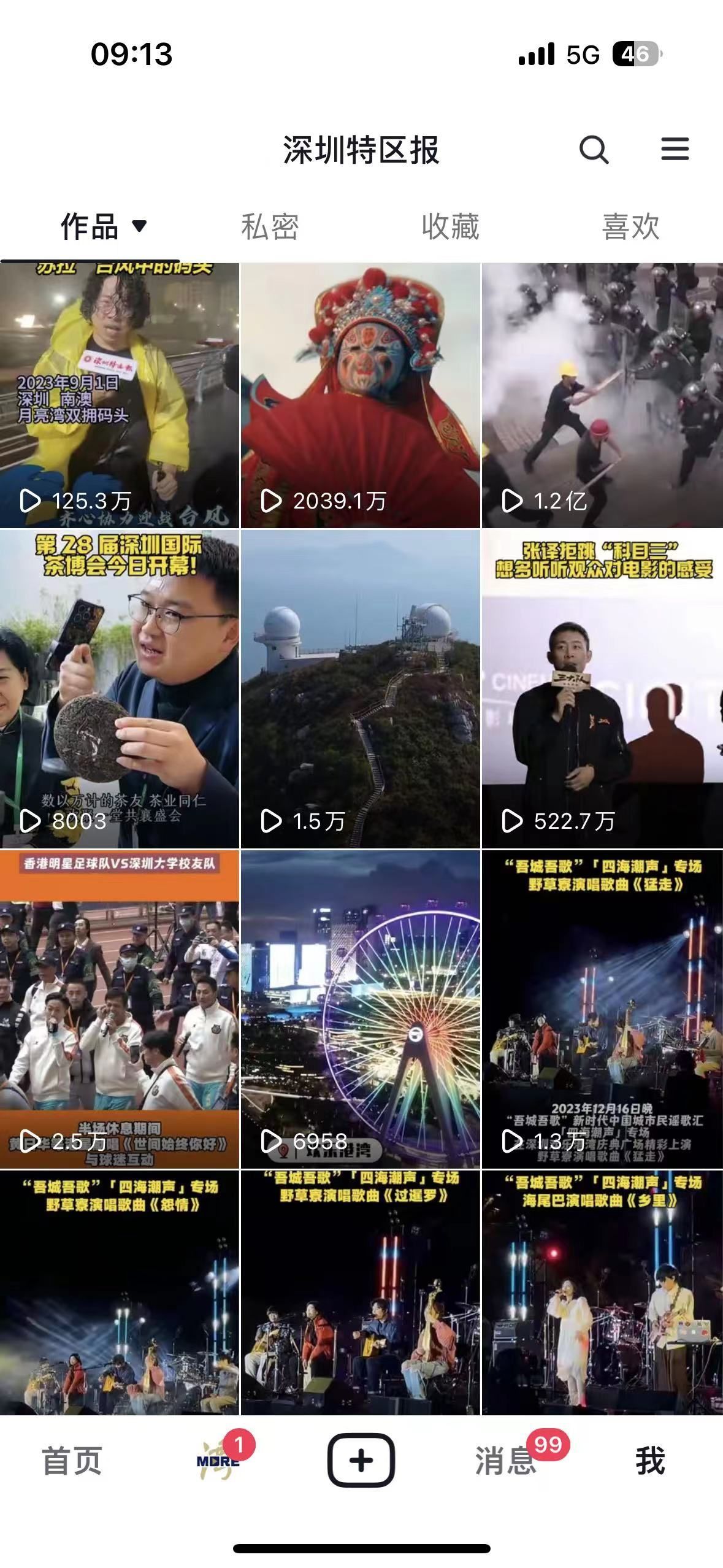
Task: Open the 香港明星足球队VS深圳大学校友队 video
Action: point(120,1009)
